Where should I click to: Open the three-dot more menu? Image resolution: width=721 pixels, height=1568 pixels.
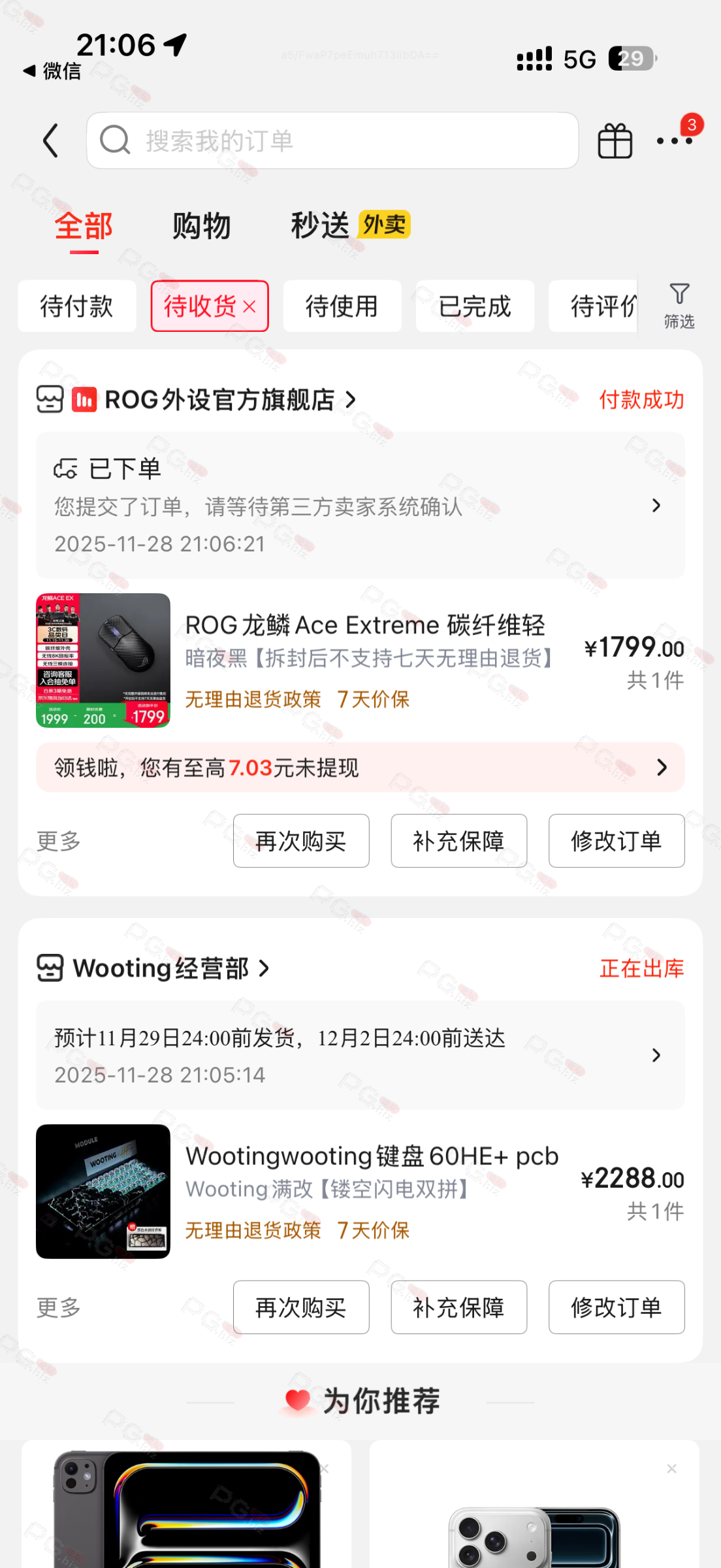pos(675,140)
